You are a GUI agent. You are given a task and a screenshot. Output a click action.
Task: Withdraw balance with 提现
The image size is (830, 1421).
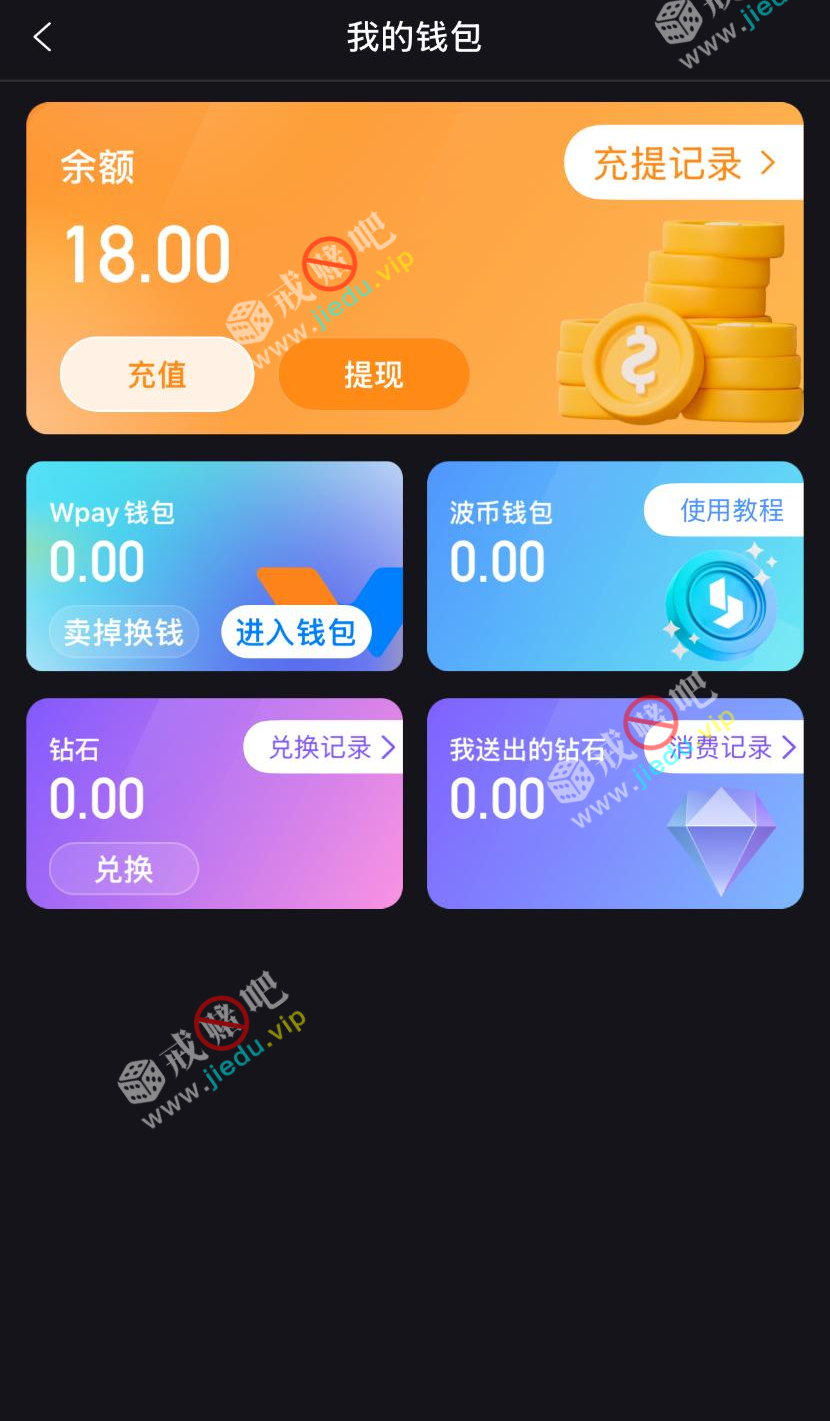373,374
